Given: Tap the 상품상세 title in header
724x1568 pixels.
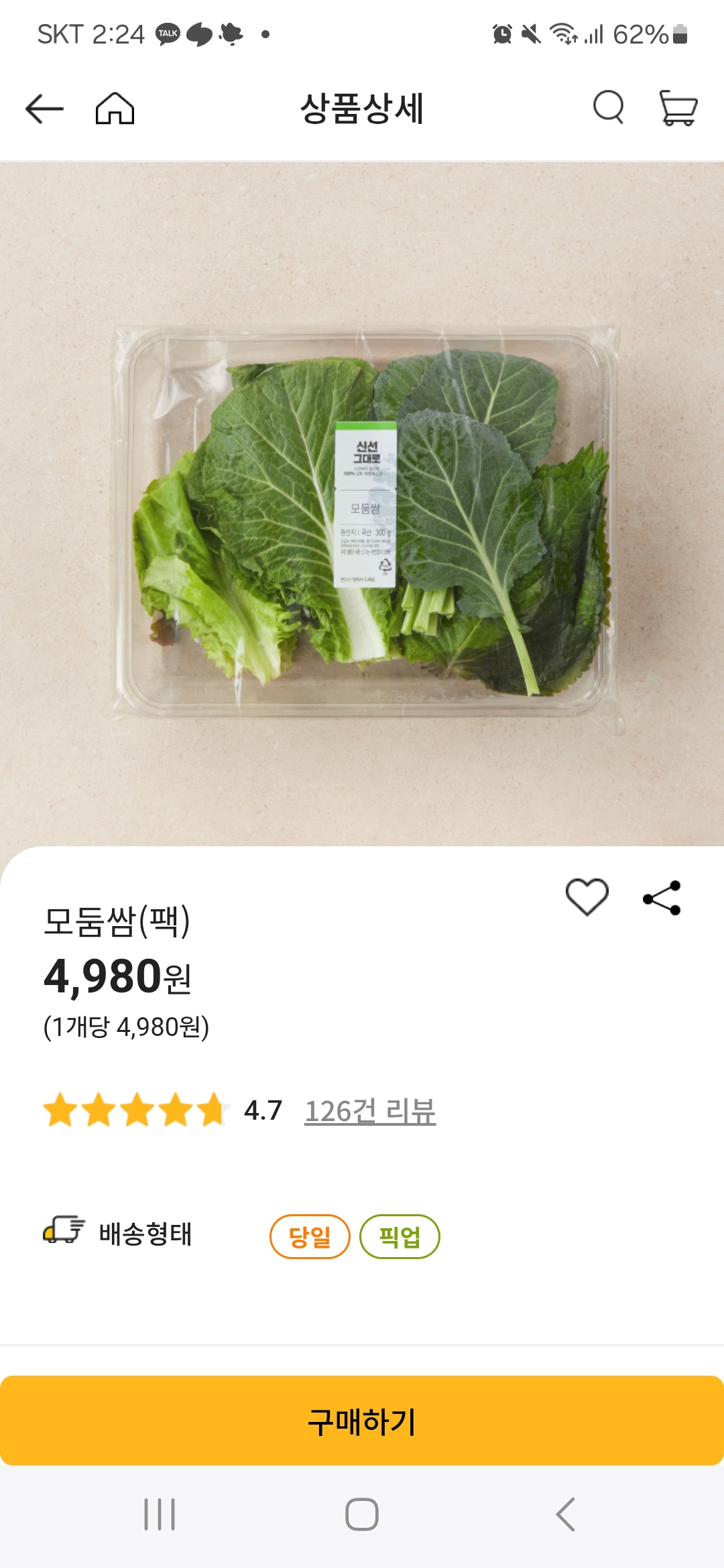Looking at the screenshot, I should [362, 107].
